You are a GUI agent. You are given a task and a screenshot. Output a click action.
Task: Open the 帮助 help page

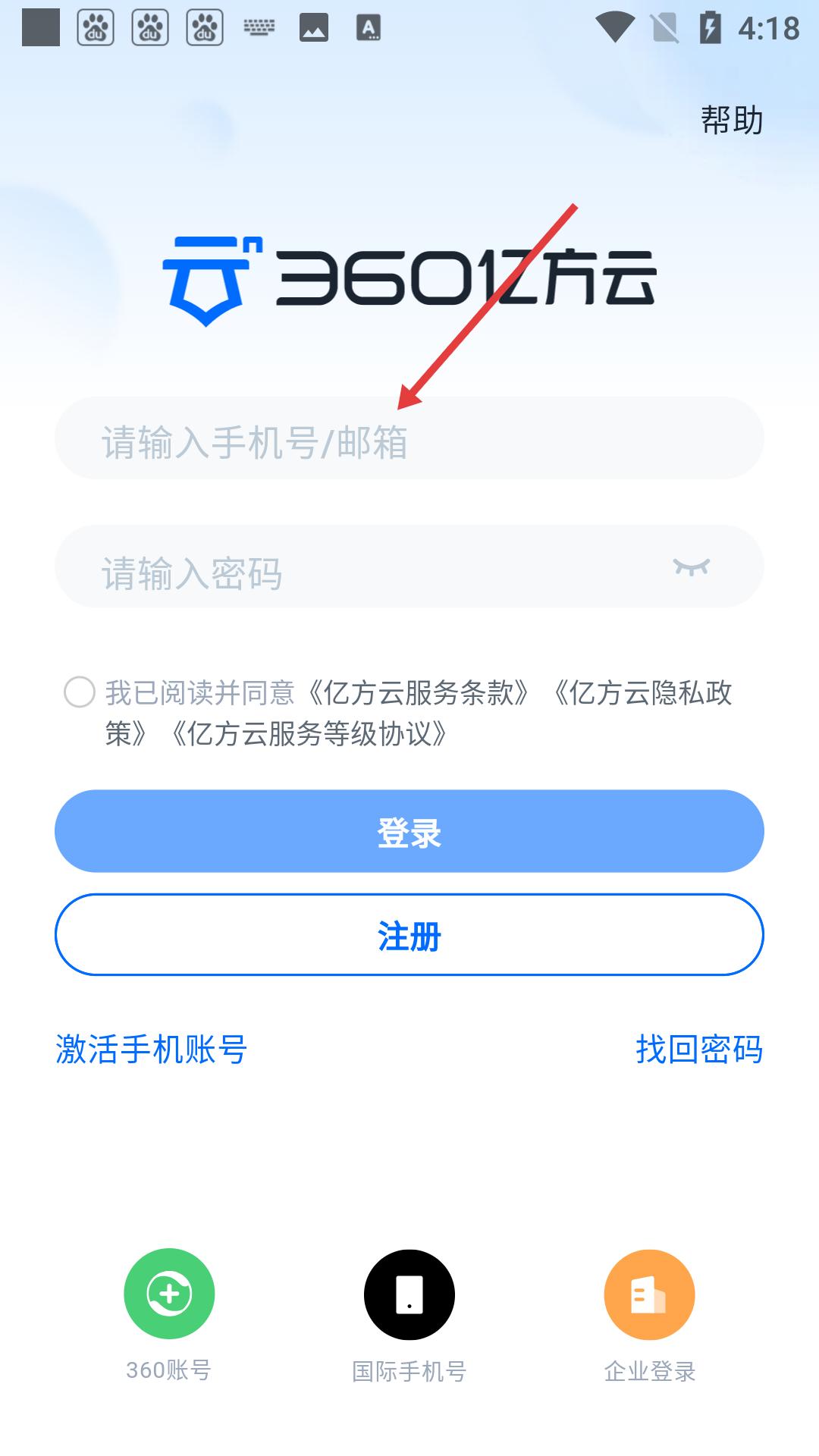coord(731,120)
